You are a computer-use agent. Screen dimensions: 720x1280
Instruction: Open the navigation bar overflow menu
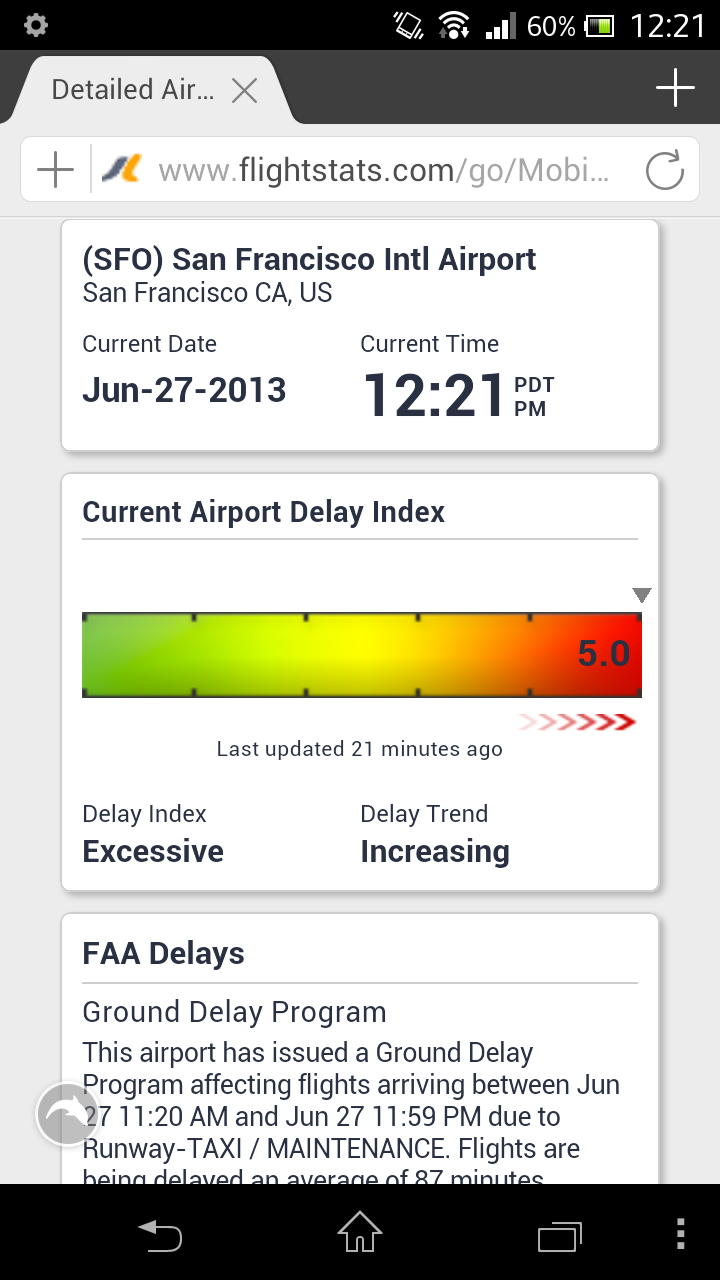pyautogui.click(x=681, y=1233)
